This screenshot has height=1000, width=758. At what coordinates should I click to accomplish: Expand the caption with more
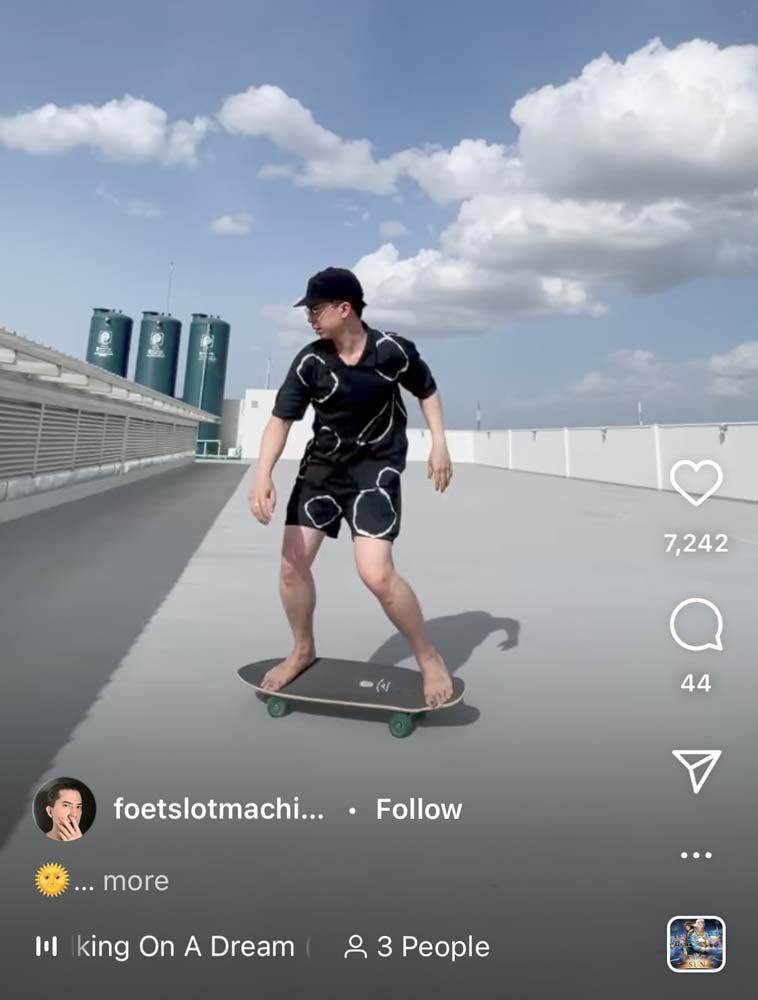point(135,881)
